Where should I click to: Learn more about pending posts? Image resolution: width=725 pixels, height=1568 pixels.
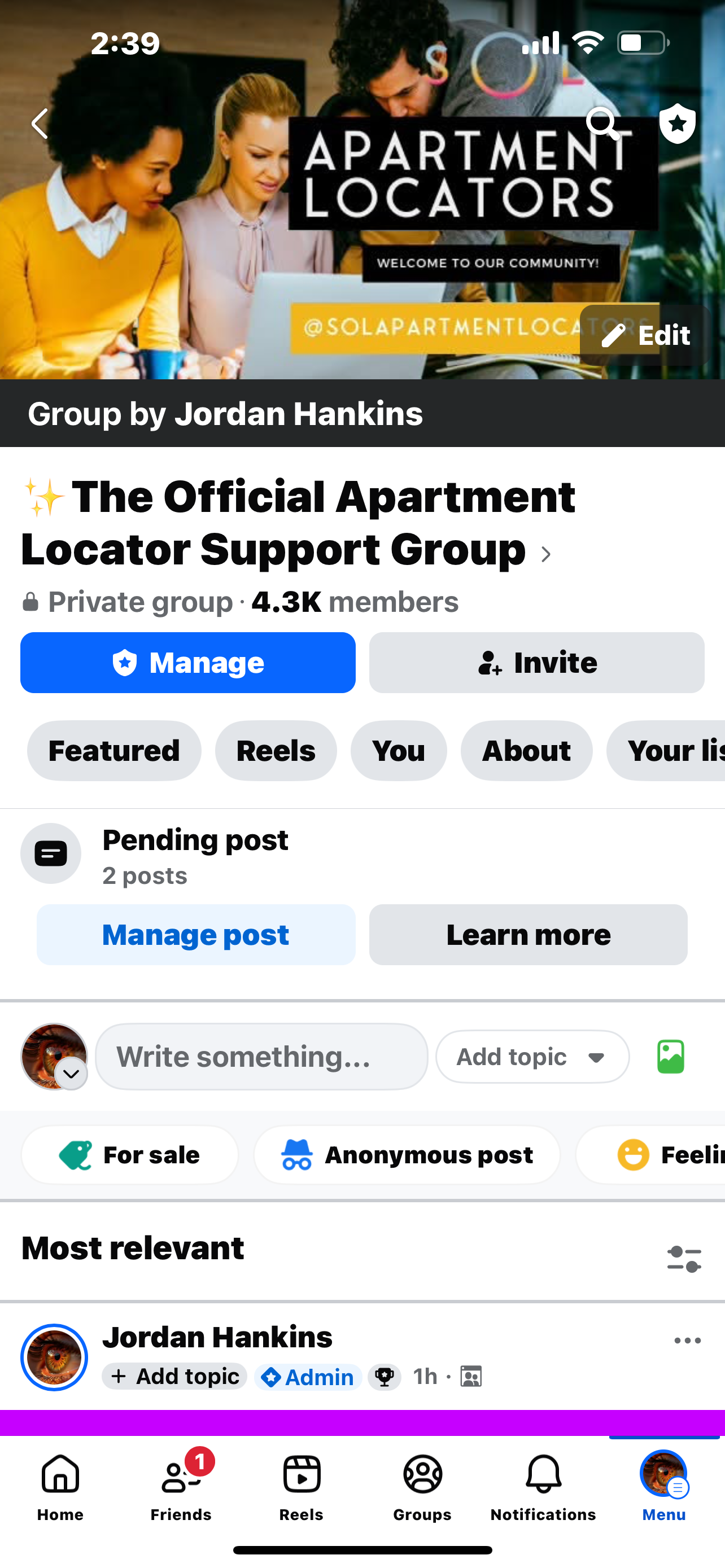point(528,934)
